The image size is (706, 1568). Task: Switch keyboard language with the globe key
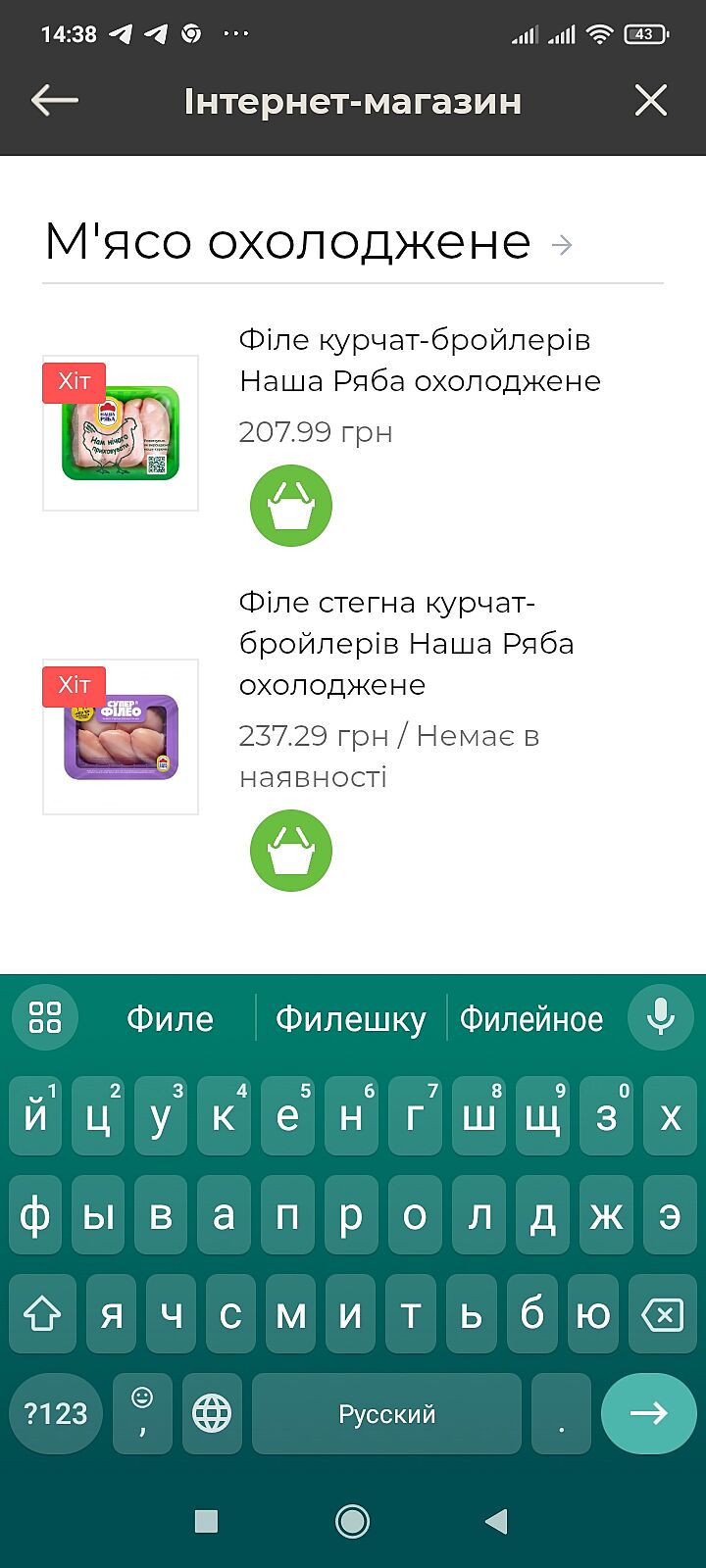[x=212, y=1413]
